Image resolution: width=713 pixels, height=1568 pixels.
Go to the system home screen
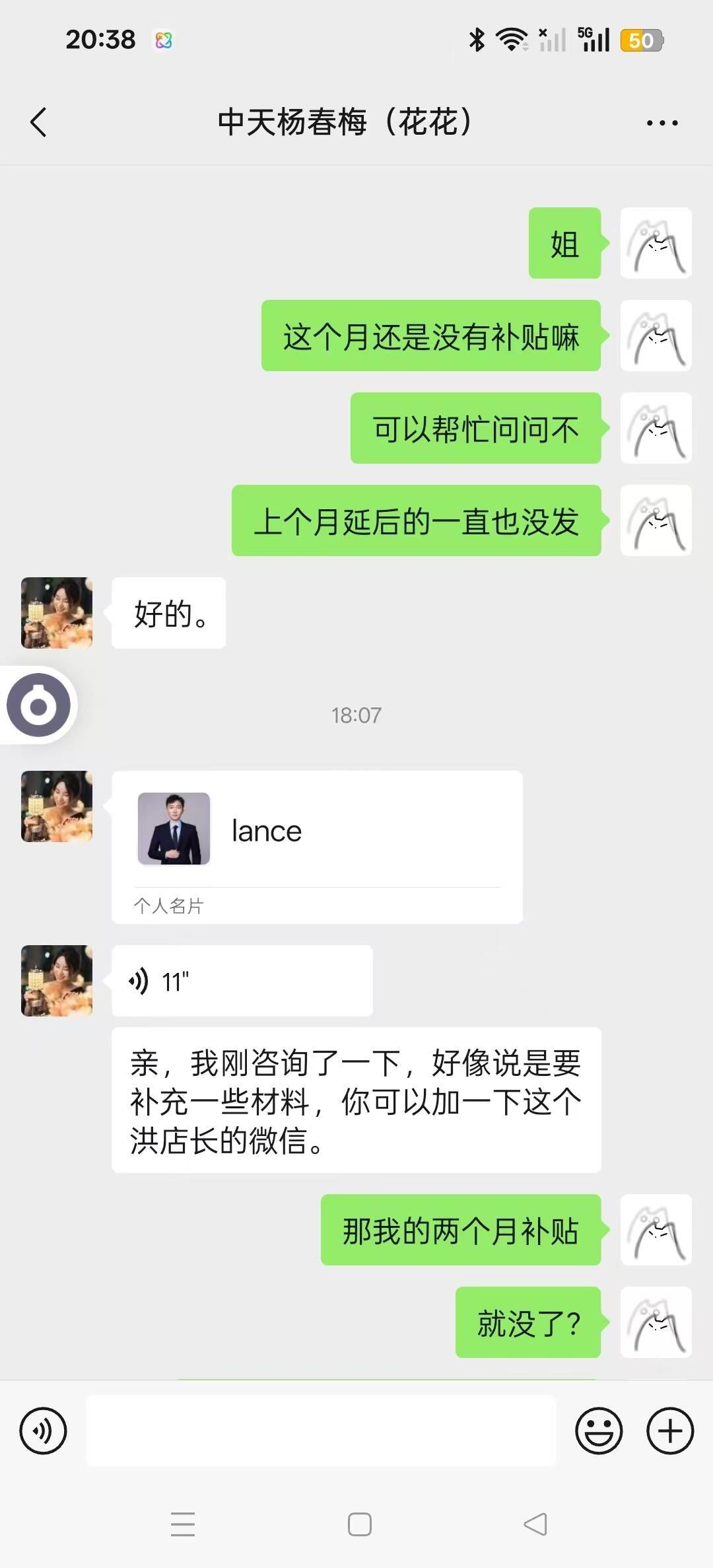[359, 1524]
